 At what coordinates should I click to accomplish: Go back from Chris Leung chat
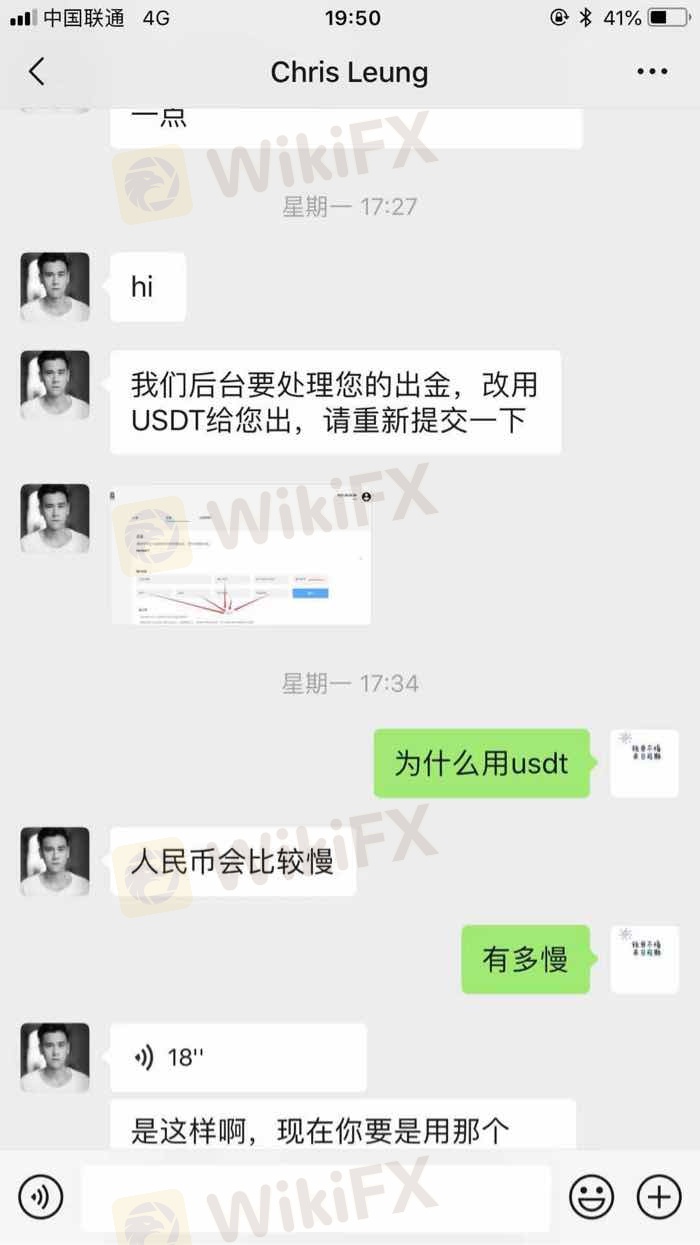[37, 72]
